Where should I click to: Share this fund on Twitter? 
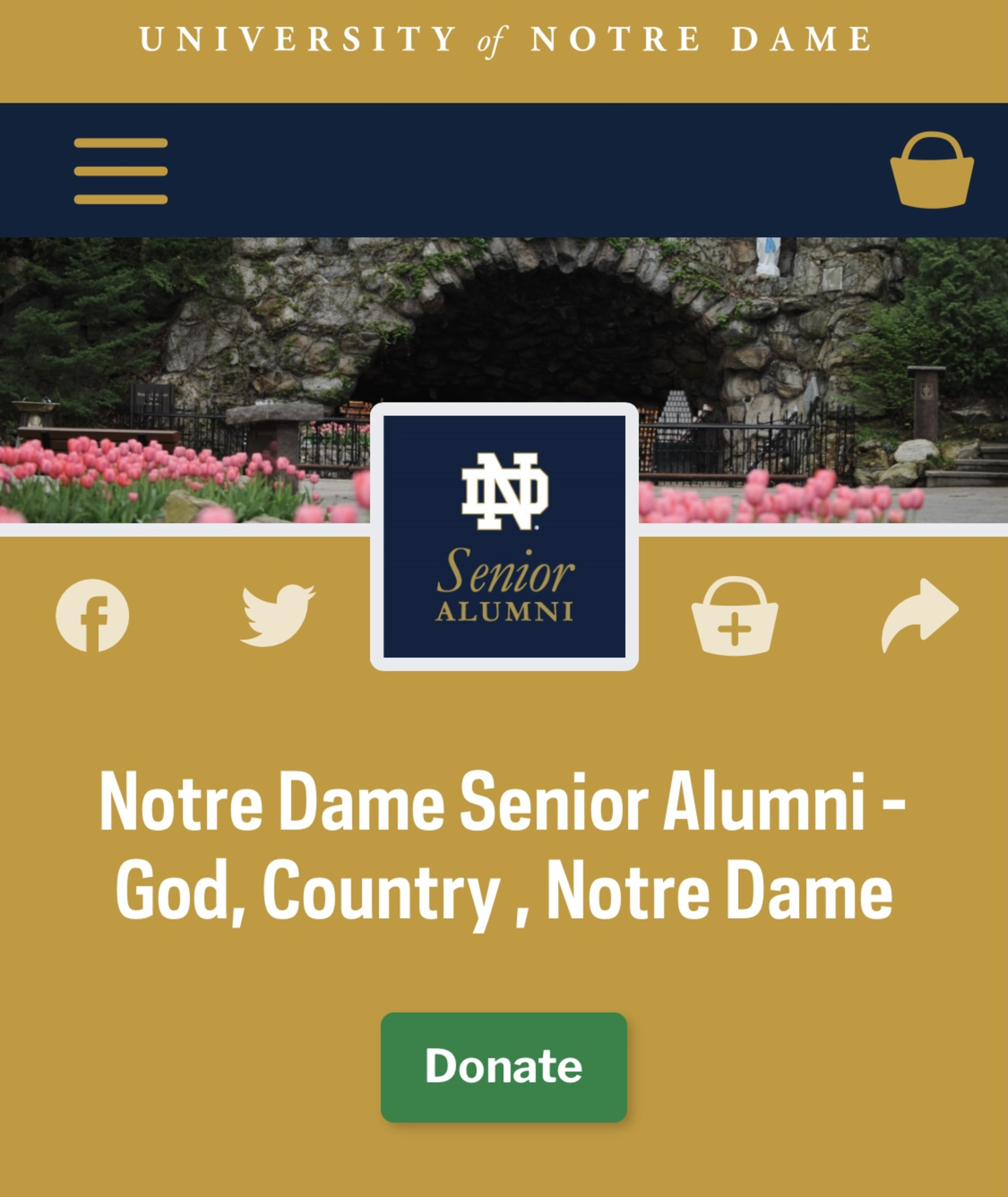(x=277, y=615)
